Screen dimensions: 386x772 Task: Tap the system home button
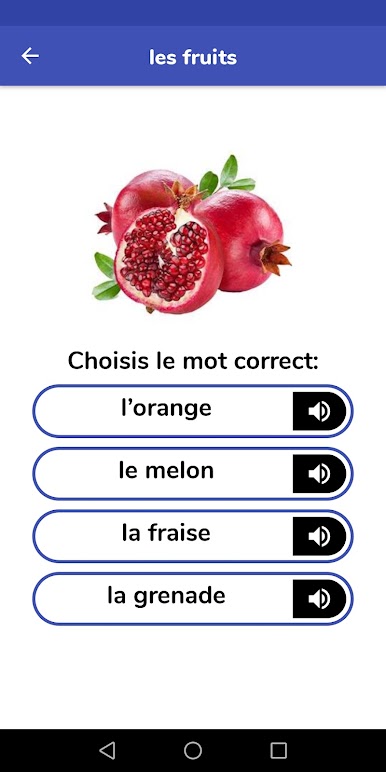[193, 750]
